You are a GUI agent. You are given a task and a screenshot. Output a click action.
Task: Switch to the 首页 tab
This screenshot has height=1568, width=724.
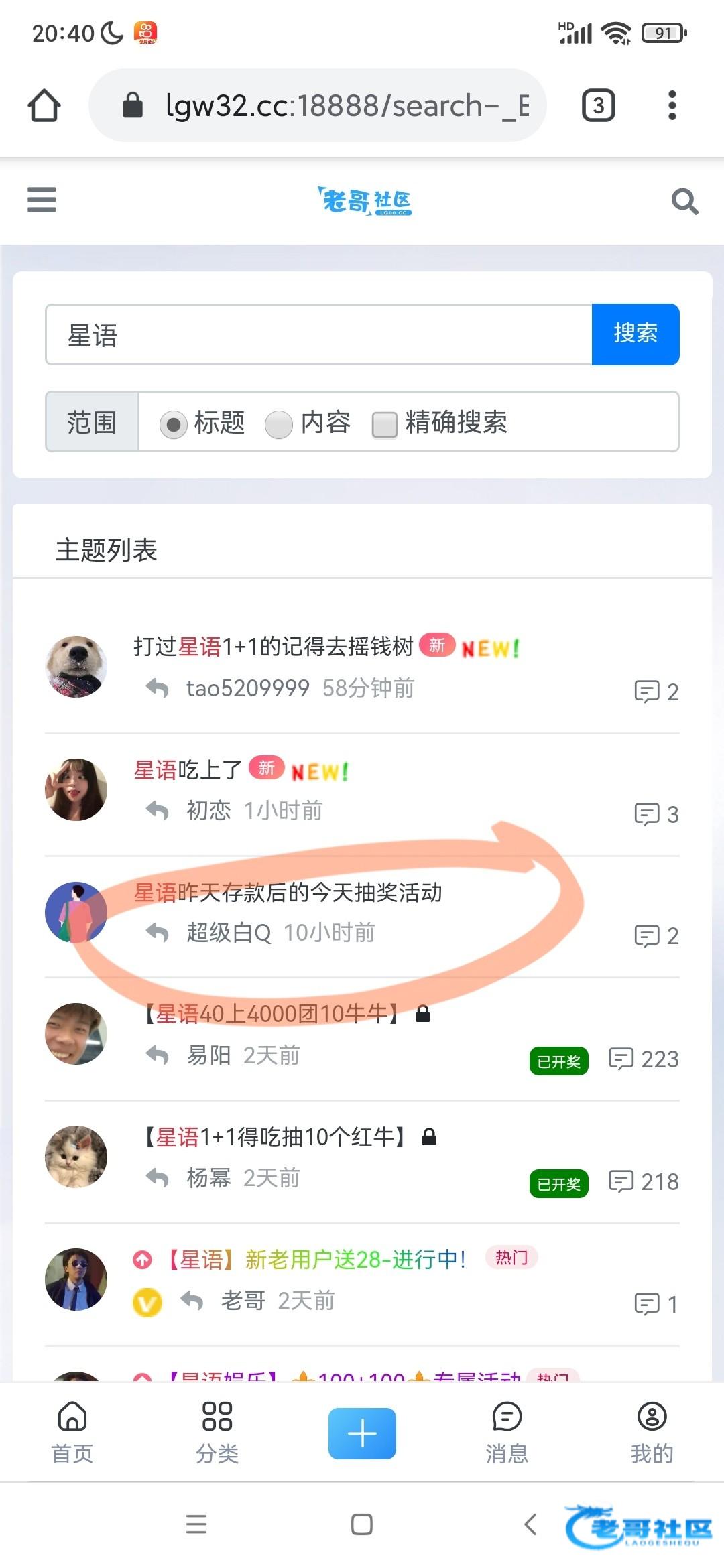click(x=72, y=1432)
